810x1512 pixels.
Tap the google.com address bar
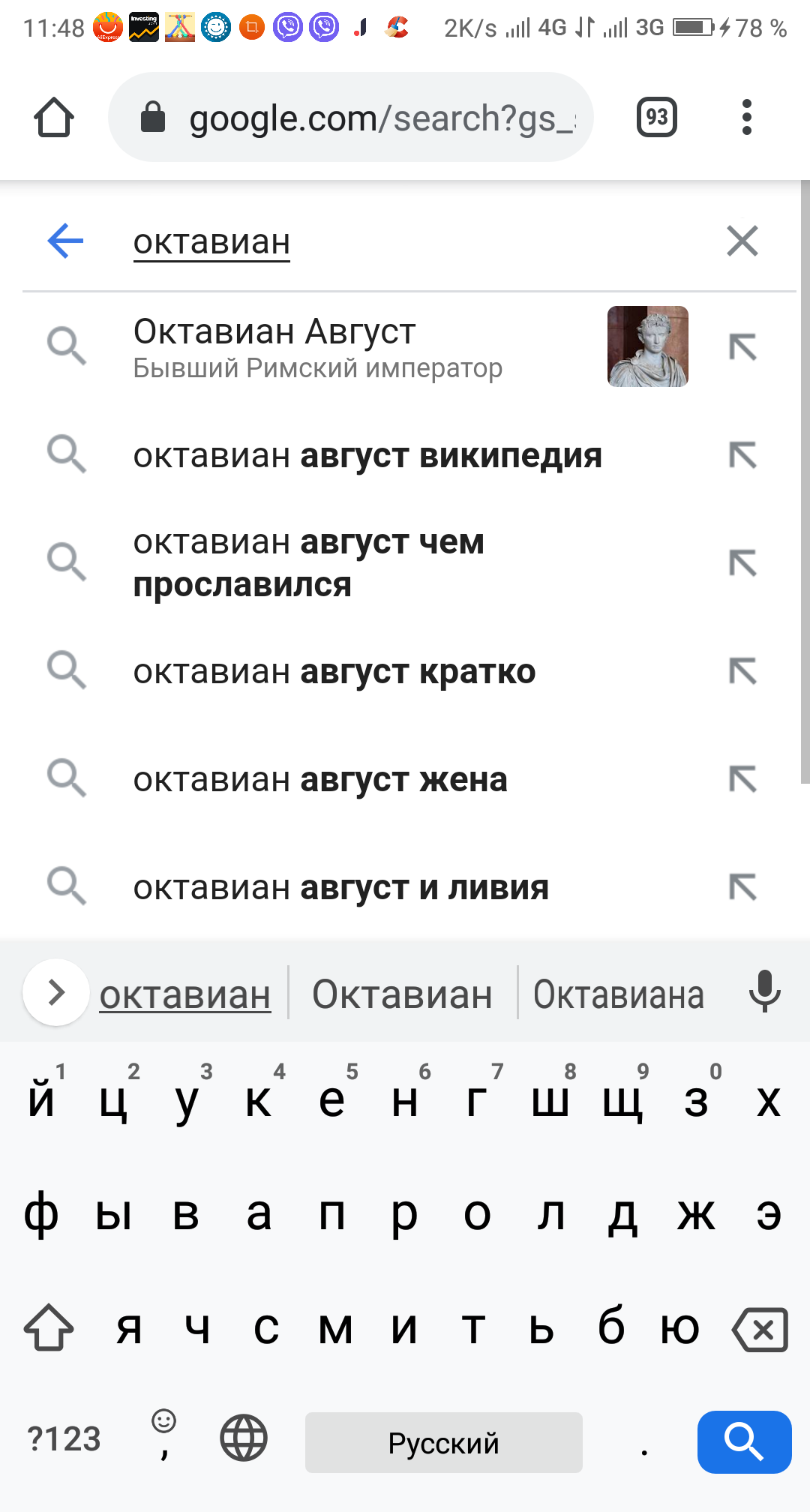pyautogui.click(x=351, y=118)
